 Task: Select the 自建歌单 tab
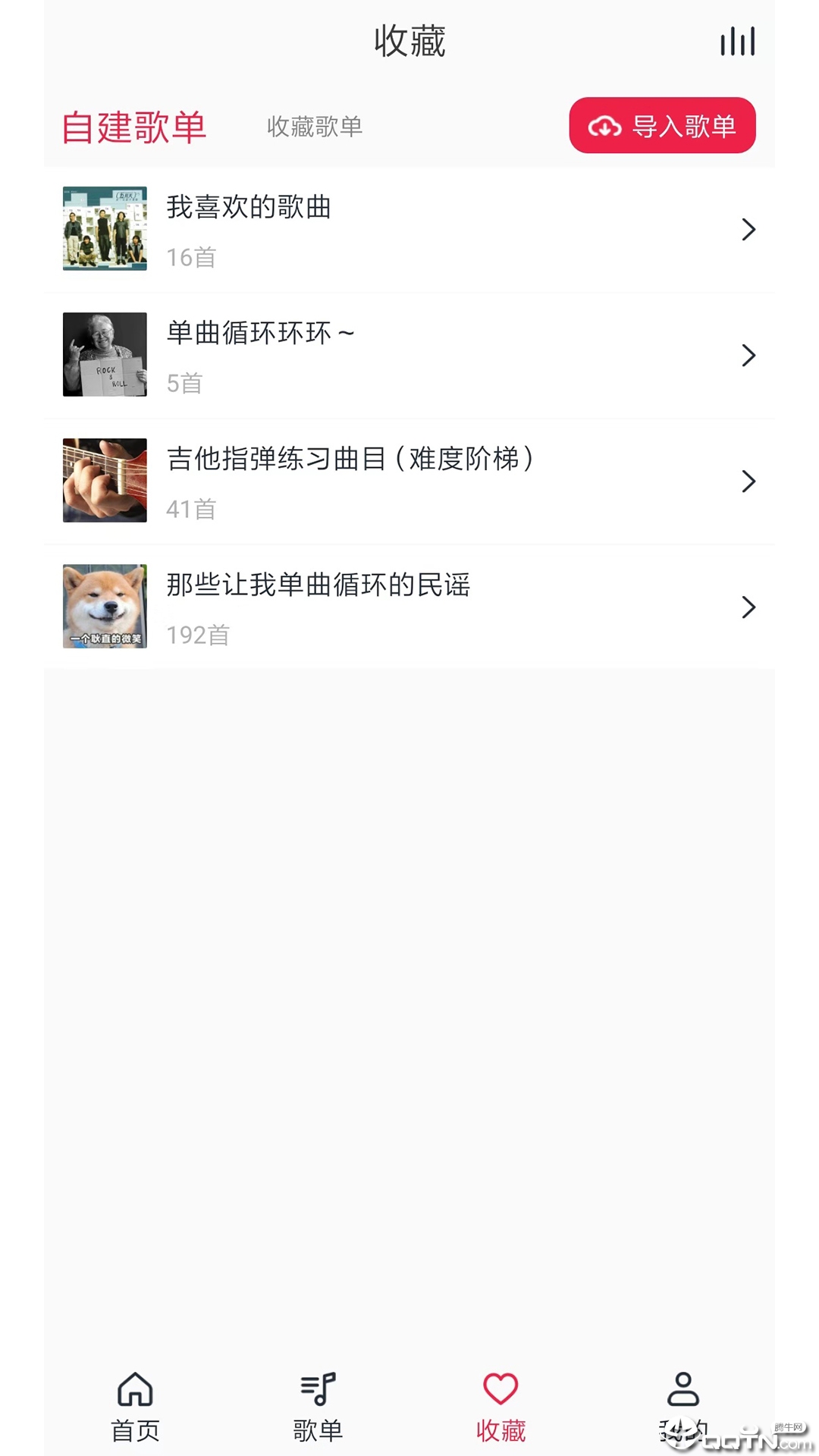[x=133, y=127]
